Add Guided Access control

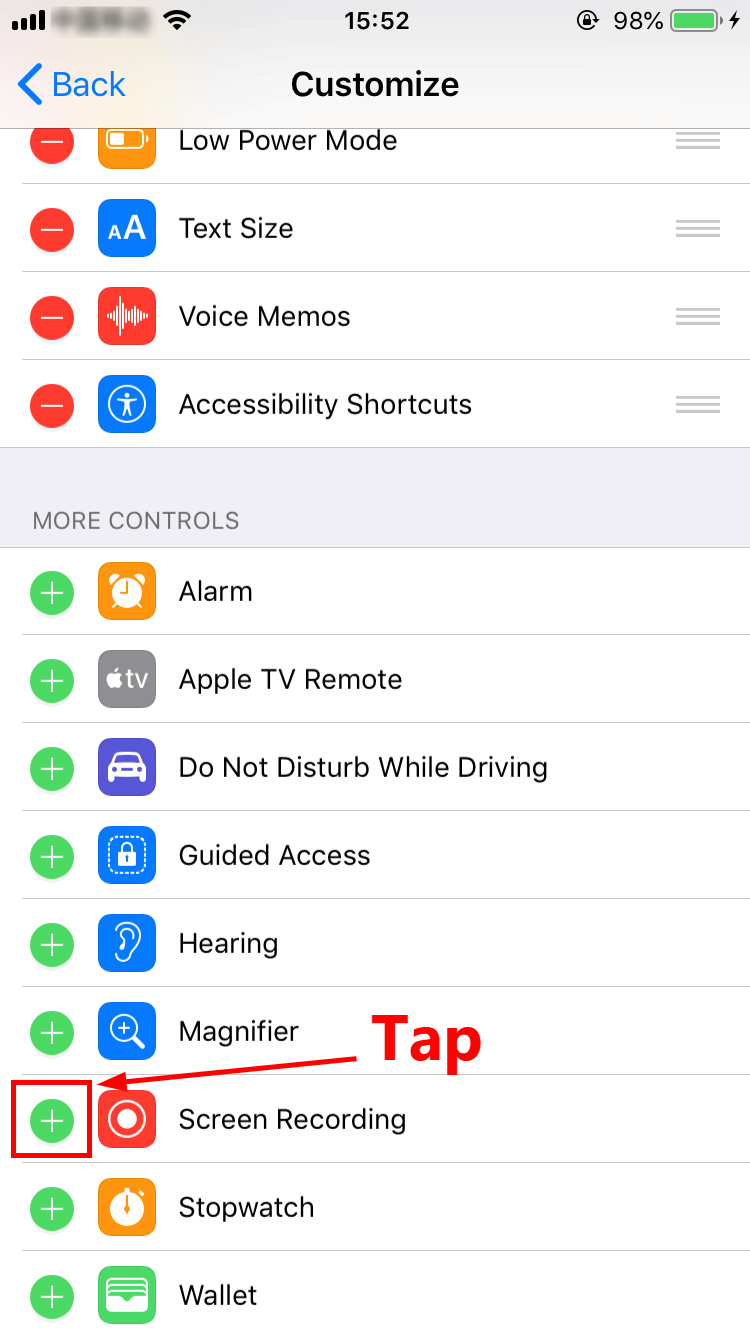point(52,857)
